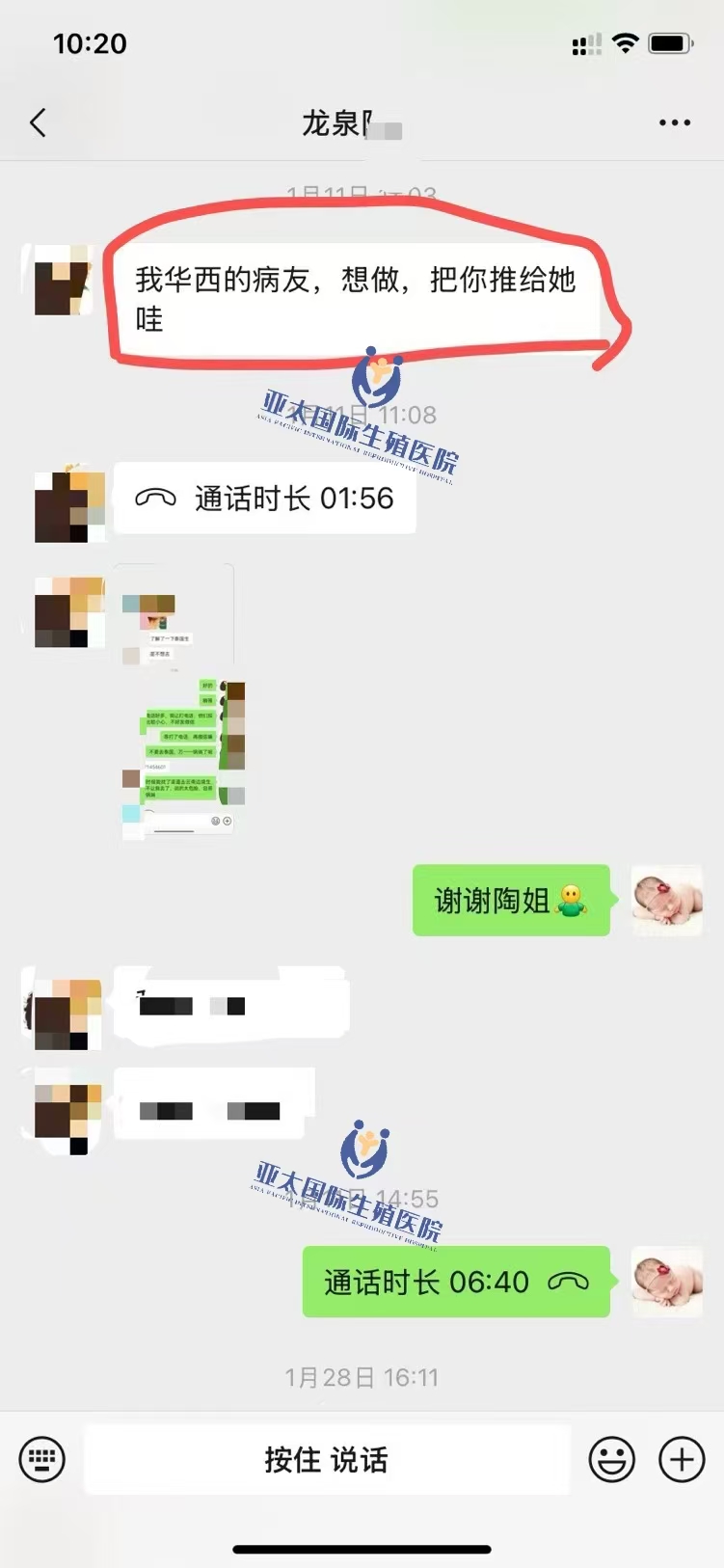Open the plus attachments menu

click(x=682, y=1460)
